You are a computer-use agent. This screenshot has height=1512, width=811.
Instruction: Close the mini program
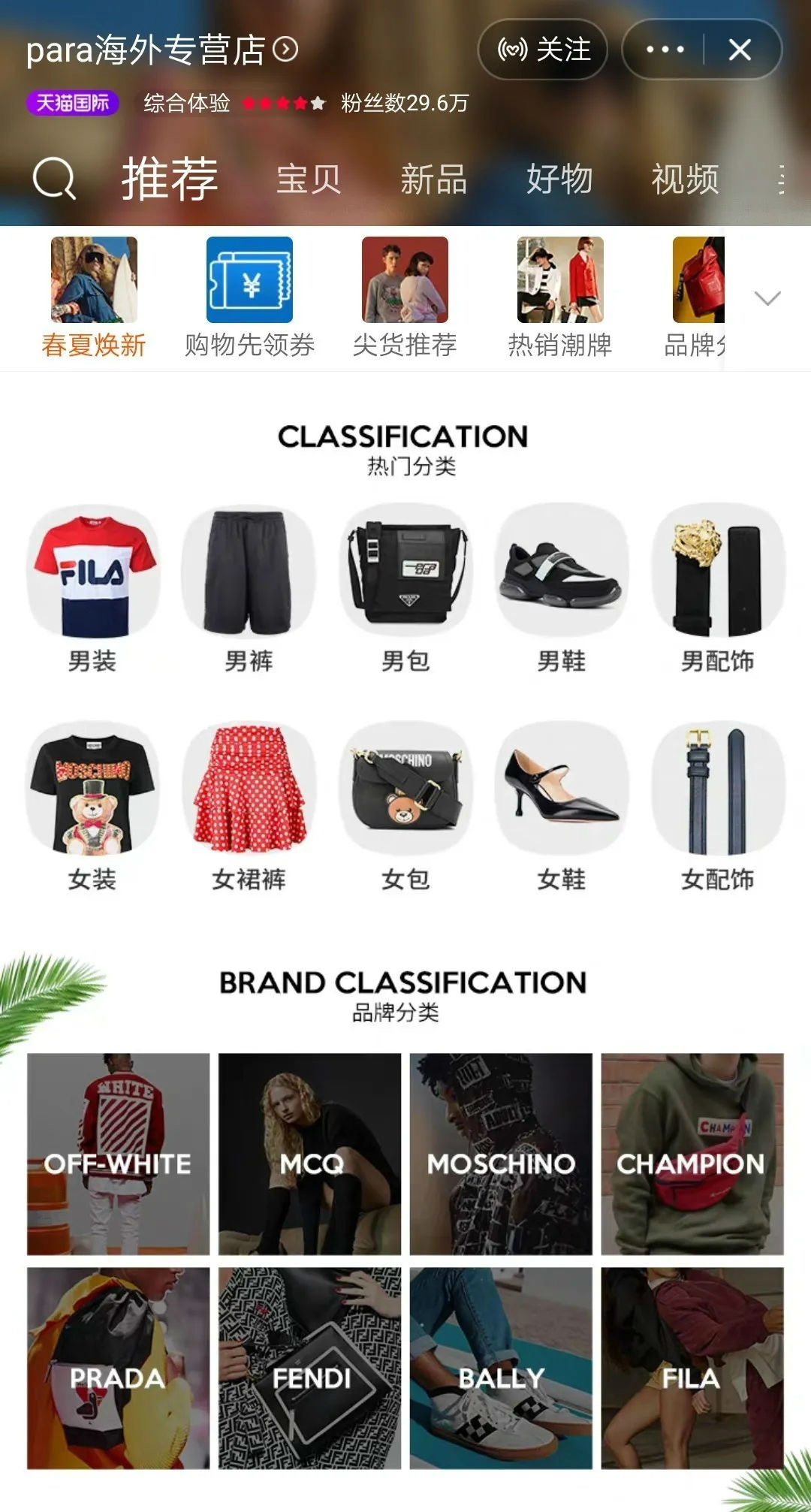(740, 50)
